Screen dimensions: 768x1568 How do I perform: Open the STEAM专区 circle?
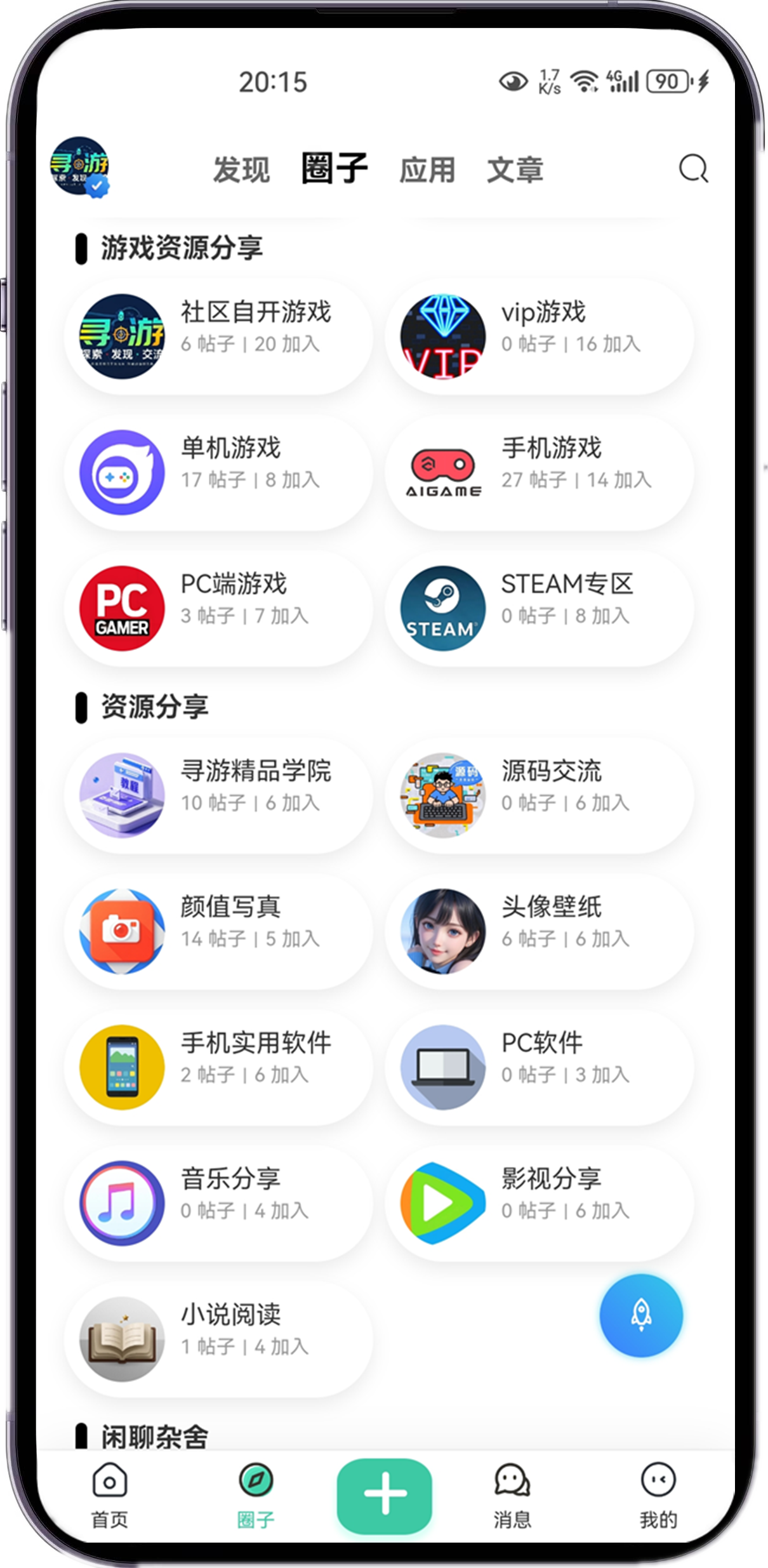[539, 608]
